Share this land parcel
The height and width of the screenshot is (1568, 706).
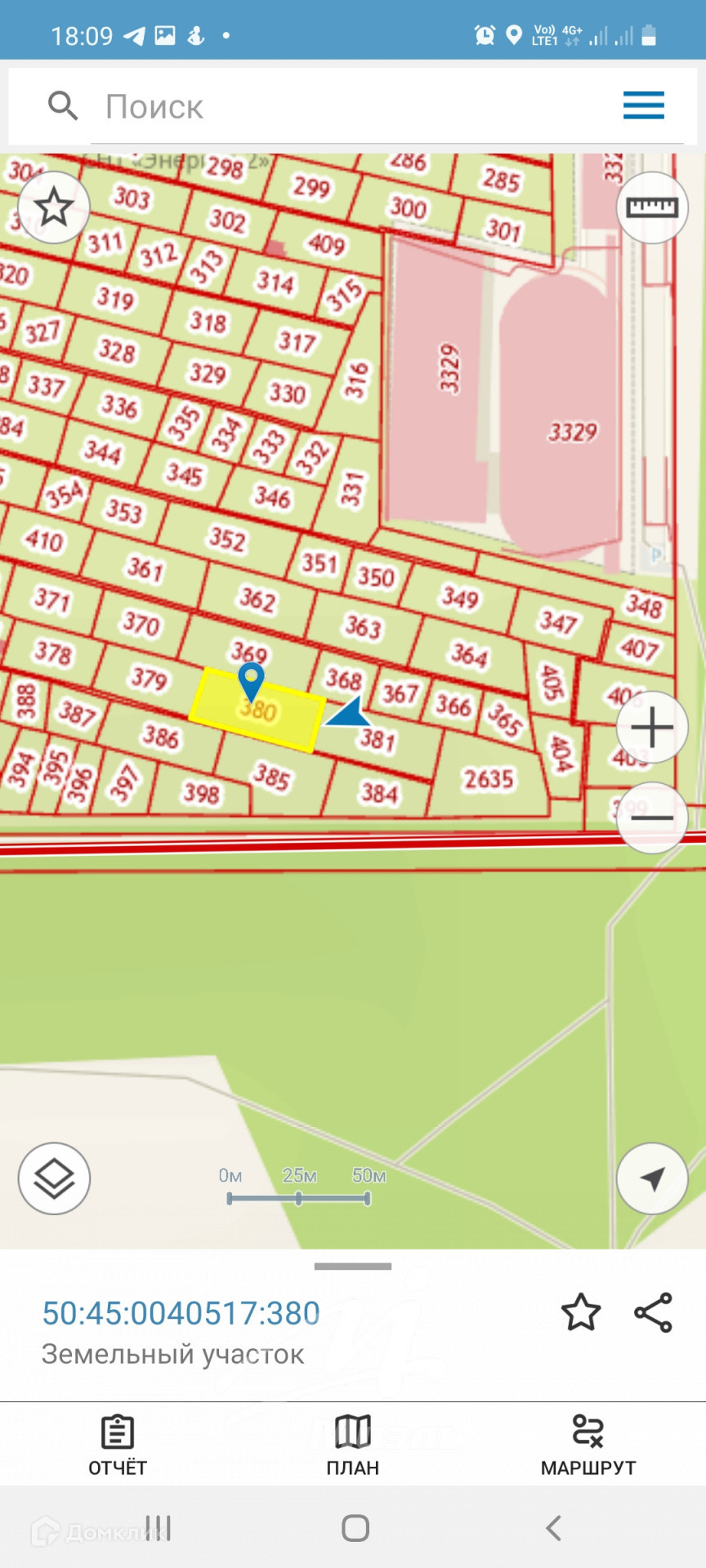[x=653, y=1312]
